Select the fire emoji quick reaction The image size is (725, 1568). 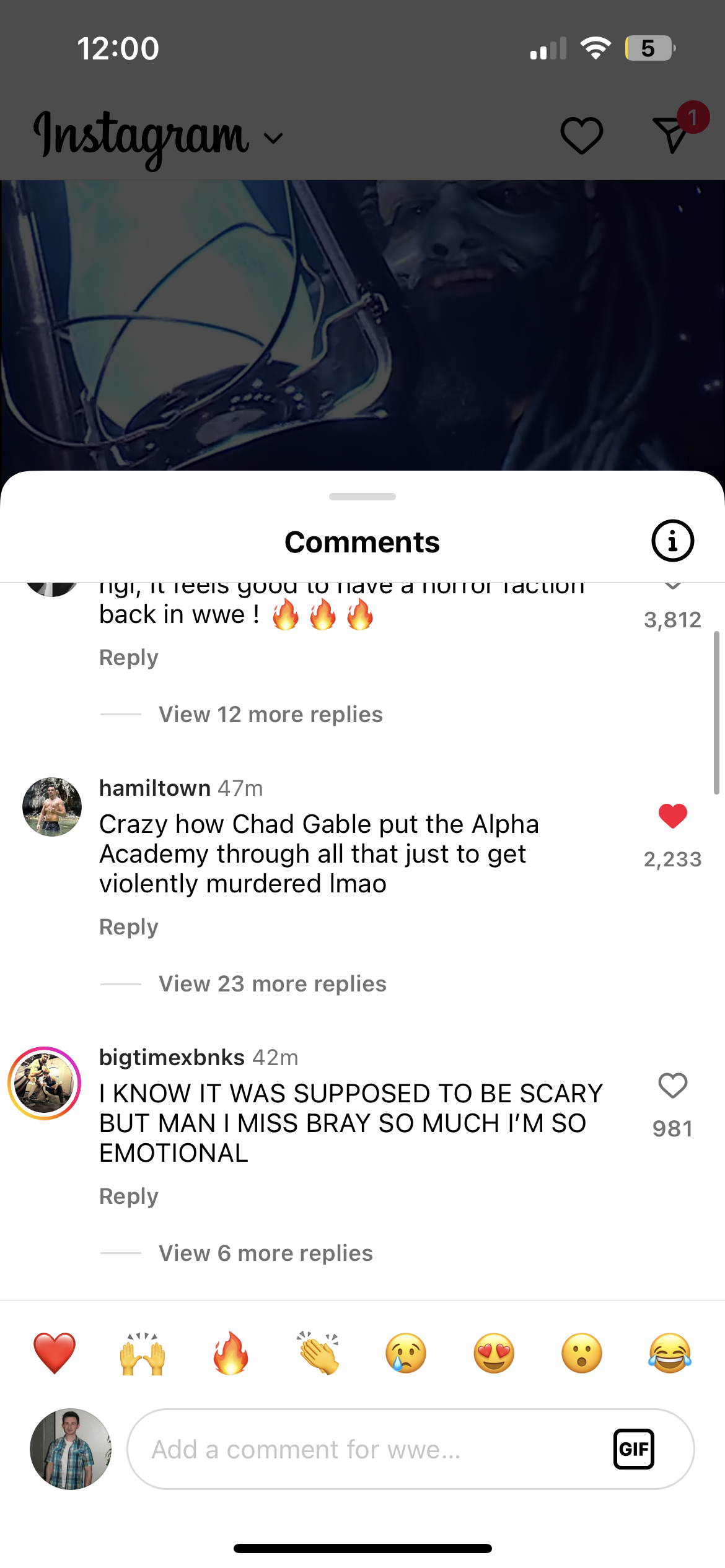click(x=231, y=1353)
